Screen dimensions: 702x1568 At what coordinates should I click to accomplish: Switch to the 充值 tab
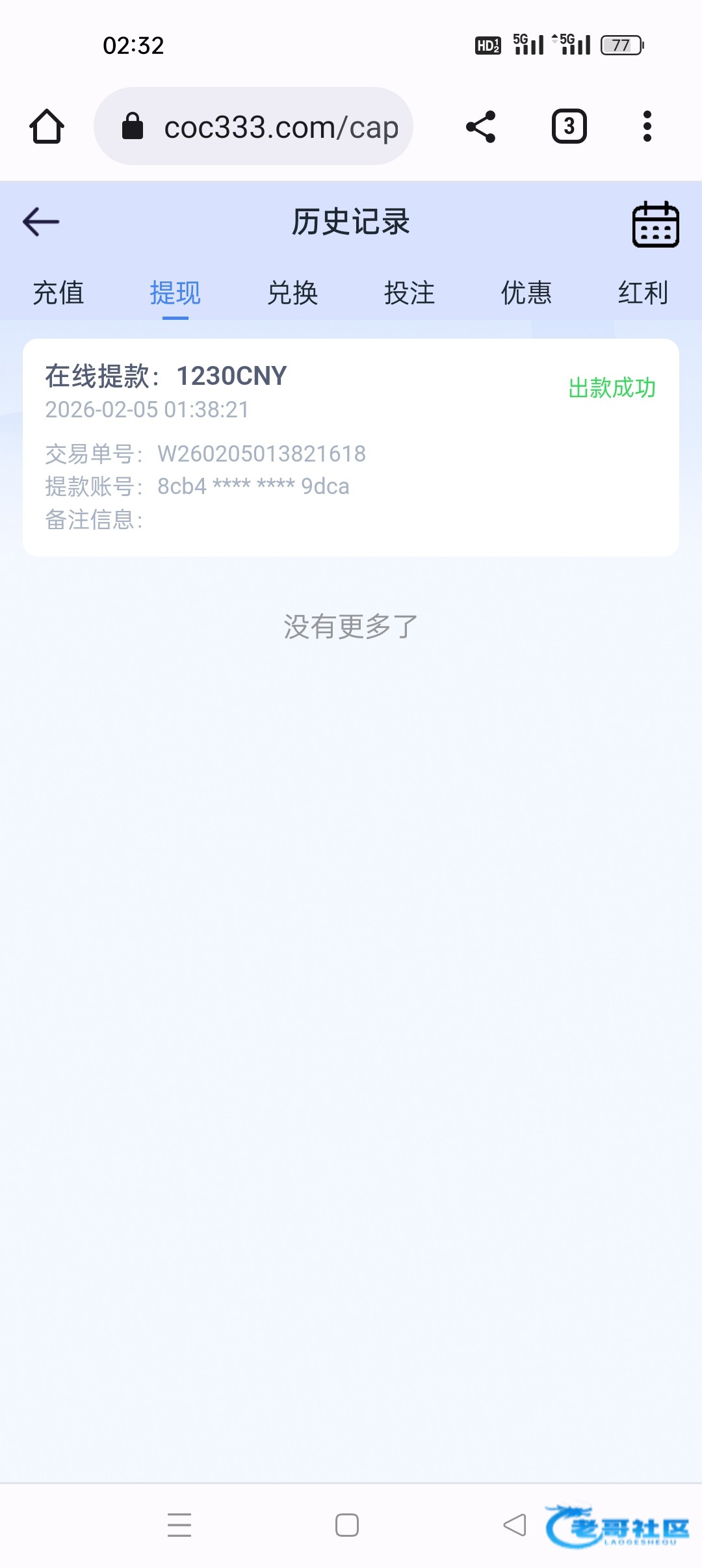tap(58, 293)
